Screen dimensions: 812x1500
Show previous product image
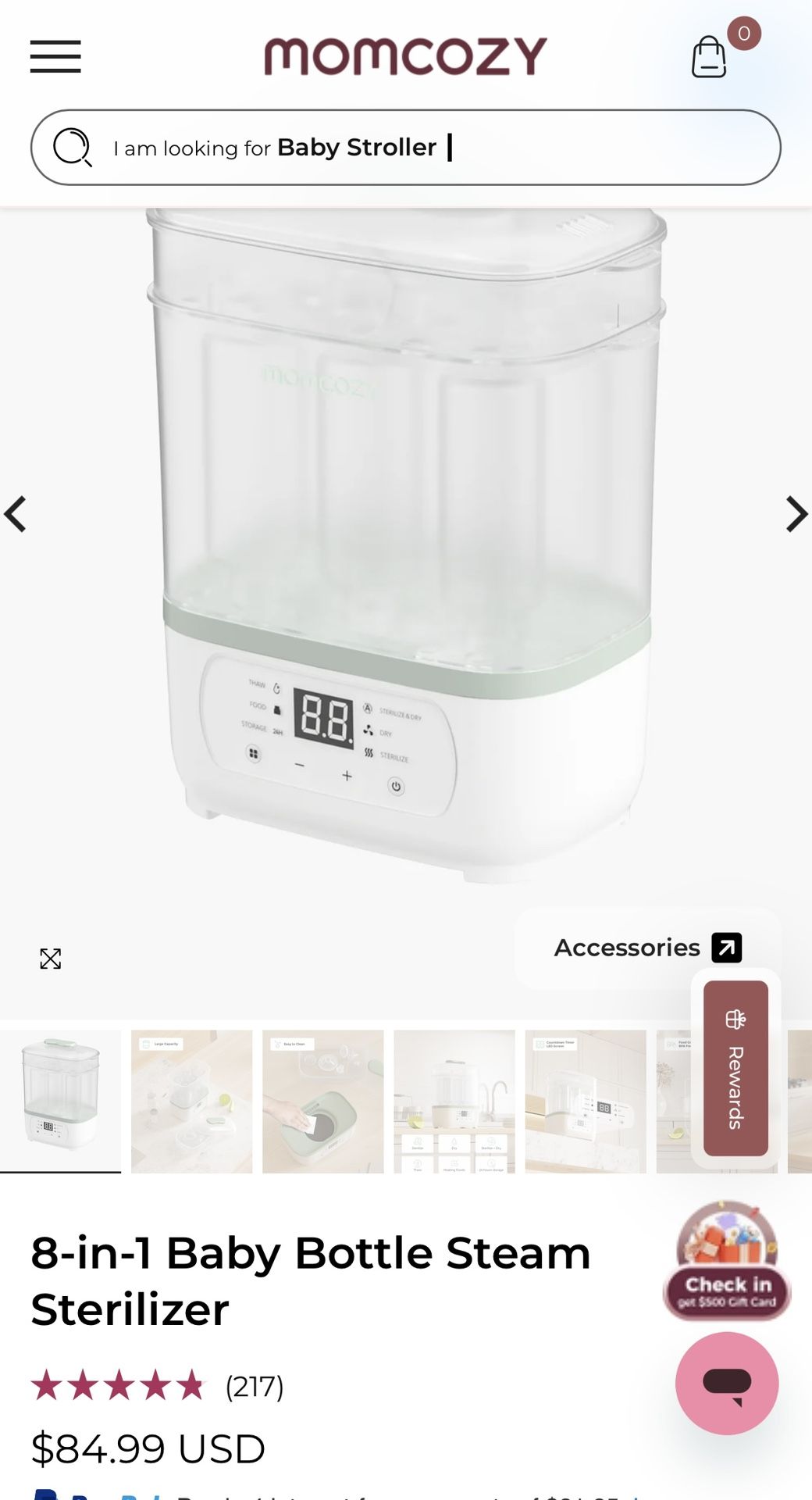[16, 514]
